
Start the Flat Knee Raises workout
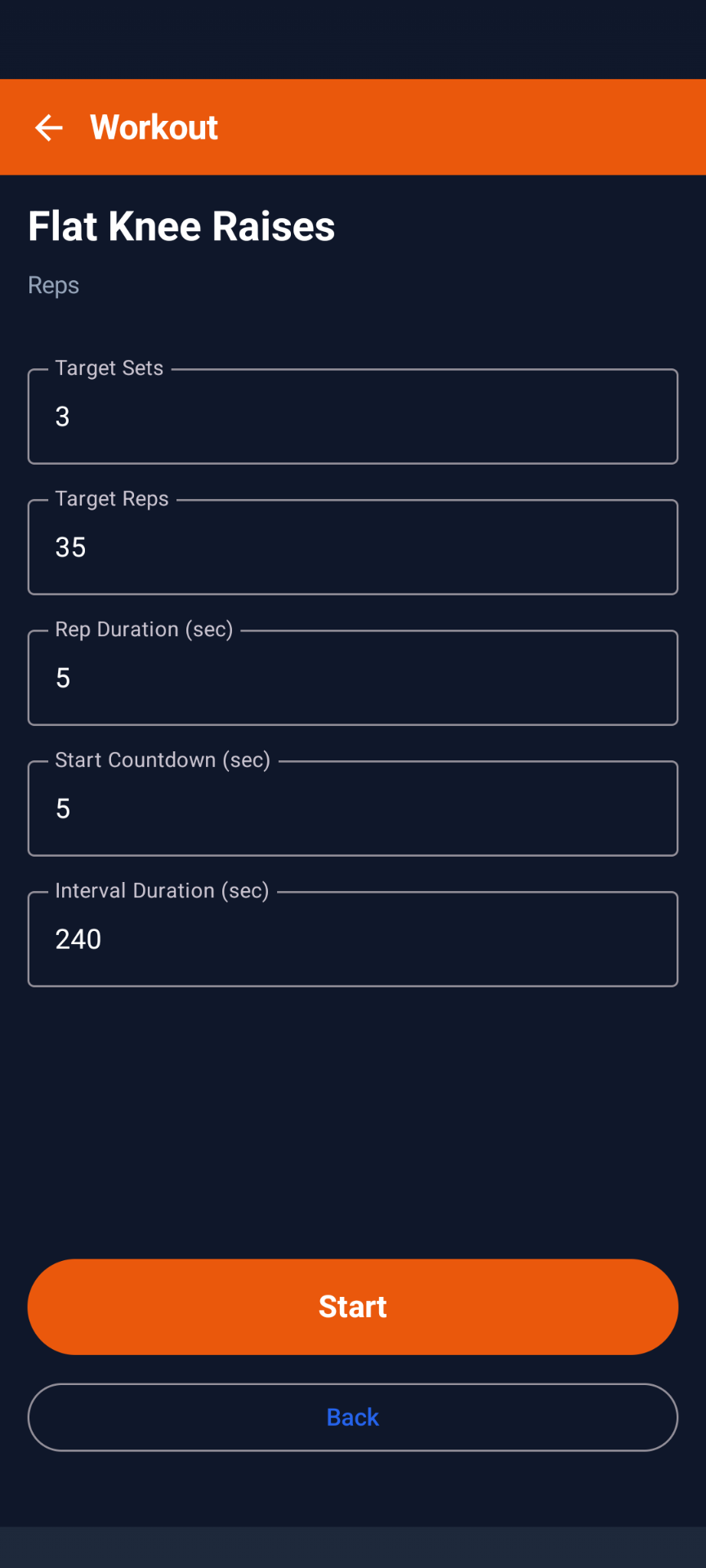pyautogui.click(x=353, y=1307)
